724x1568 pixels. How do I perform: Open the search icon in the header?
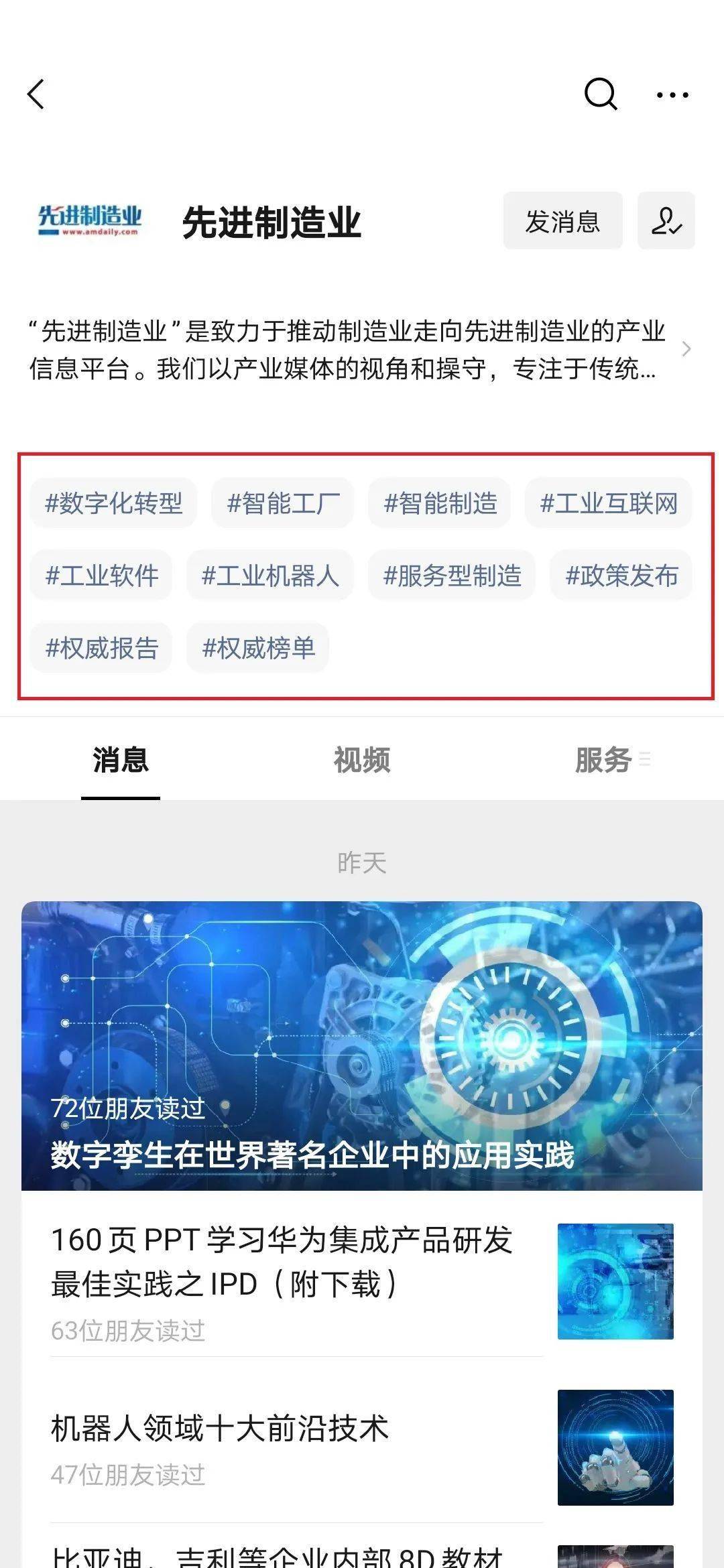pyautogui.click(x=600, y=94)
